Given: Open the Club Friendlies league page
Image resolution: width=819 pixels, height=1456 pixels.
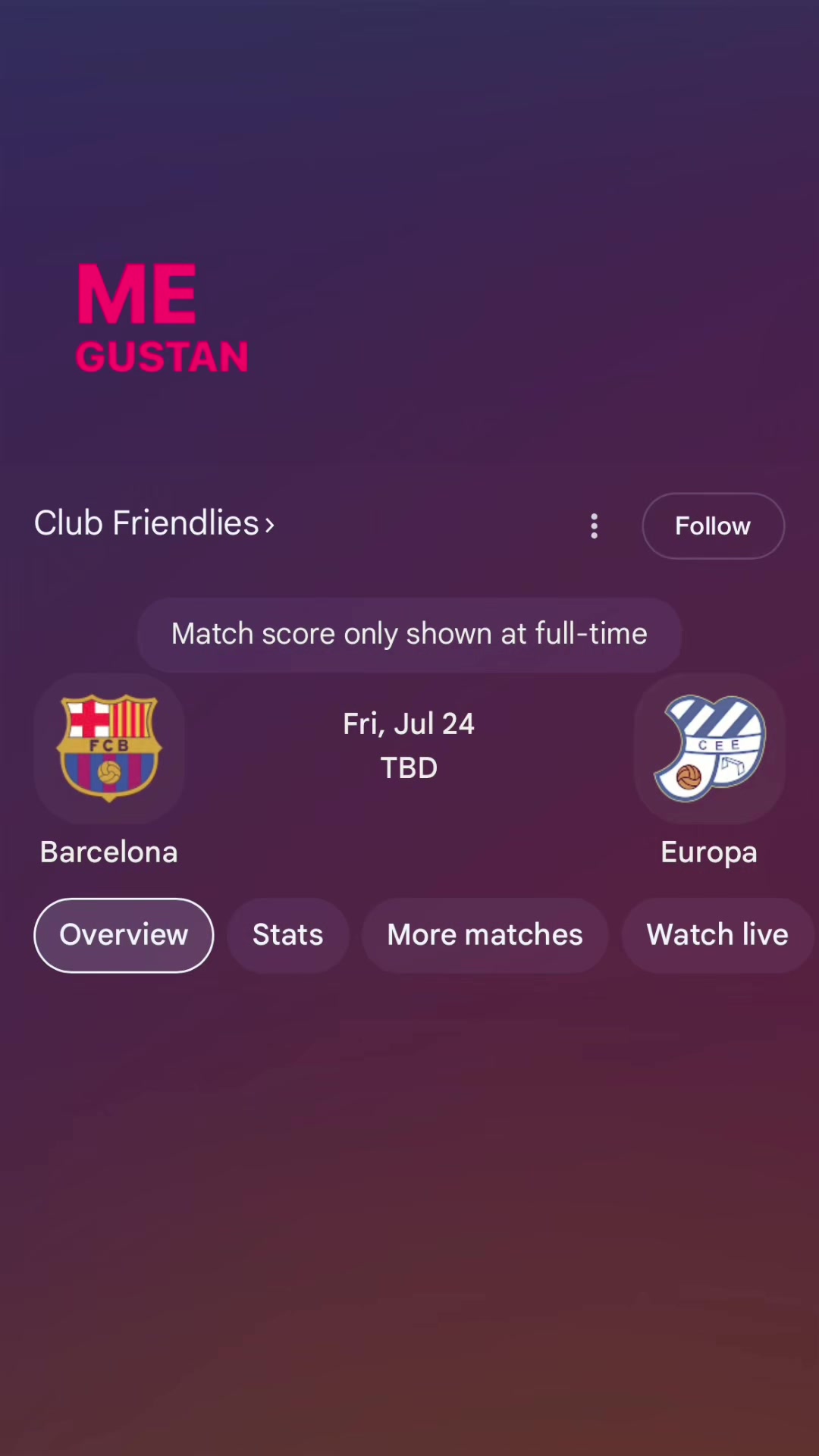Looking at the screenshot, I should tap(155, 523).
